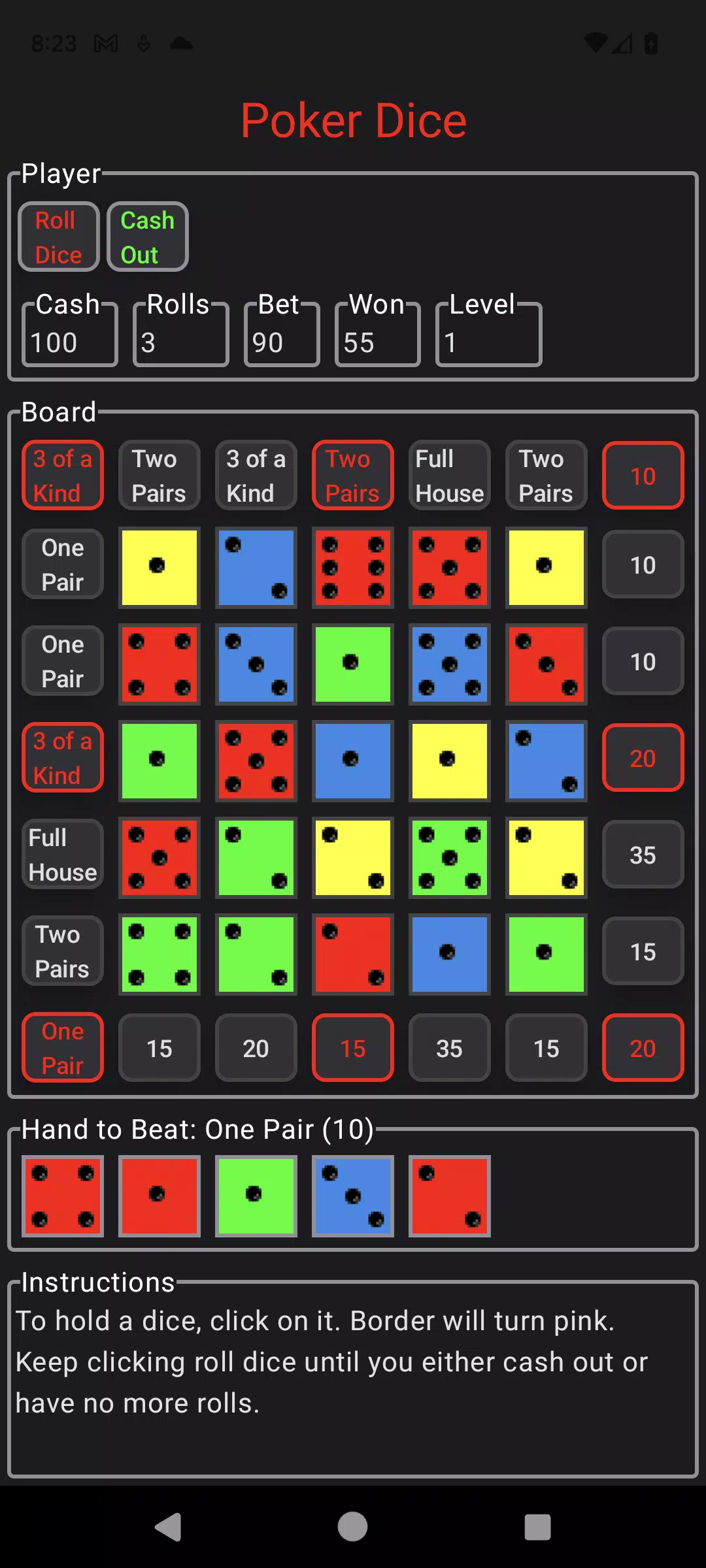Go back using the system back button

pyautogui.click(x=169, y=1527)
